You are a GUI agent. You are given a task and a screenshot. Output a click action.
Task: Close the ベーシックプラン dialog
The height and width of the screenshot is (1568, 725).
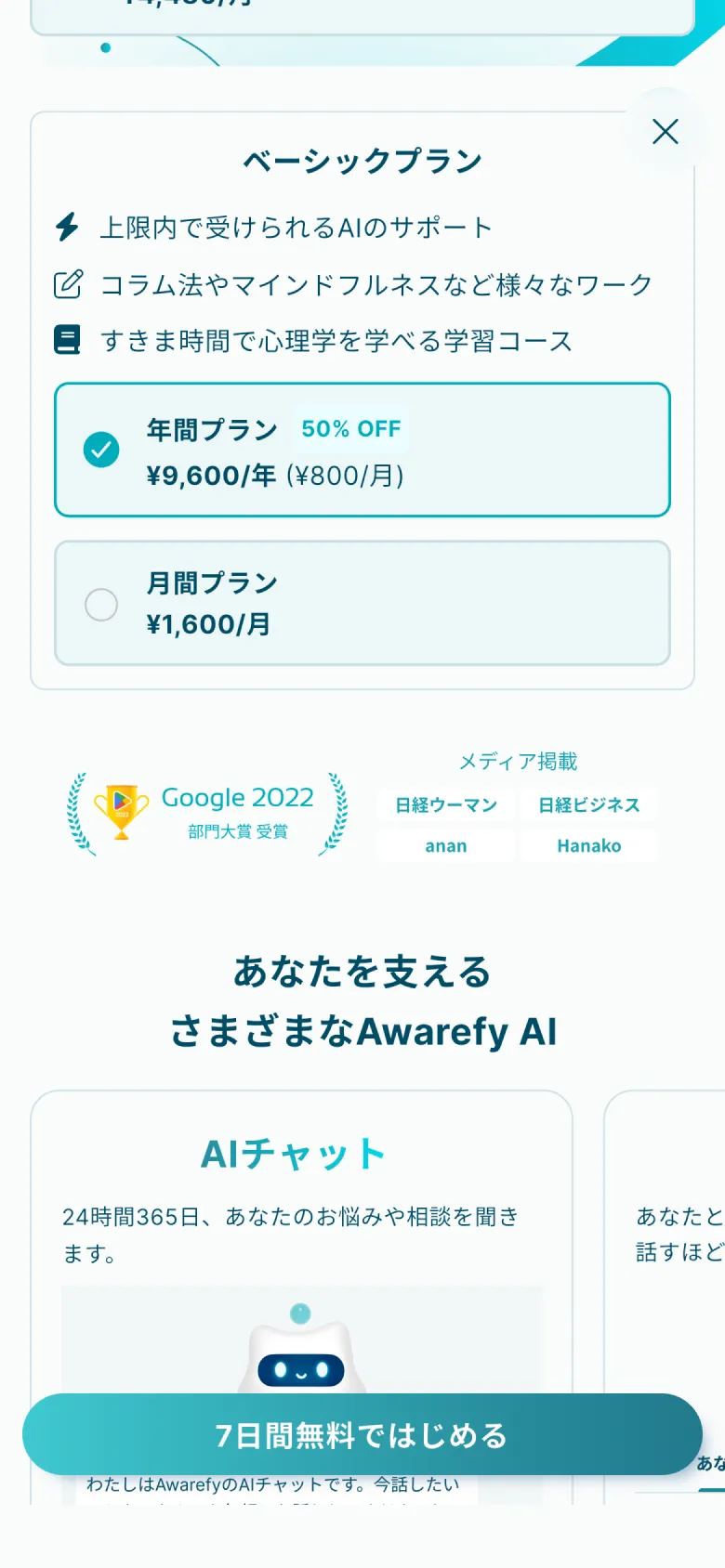pos(665,132)
